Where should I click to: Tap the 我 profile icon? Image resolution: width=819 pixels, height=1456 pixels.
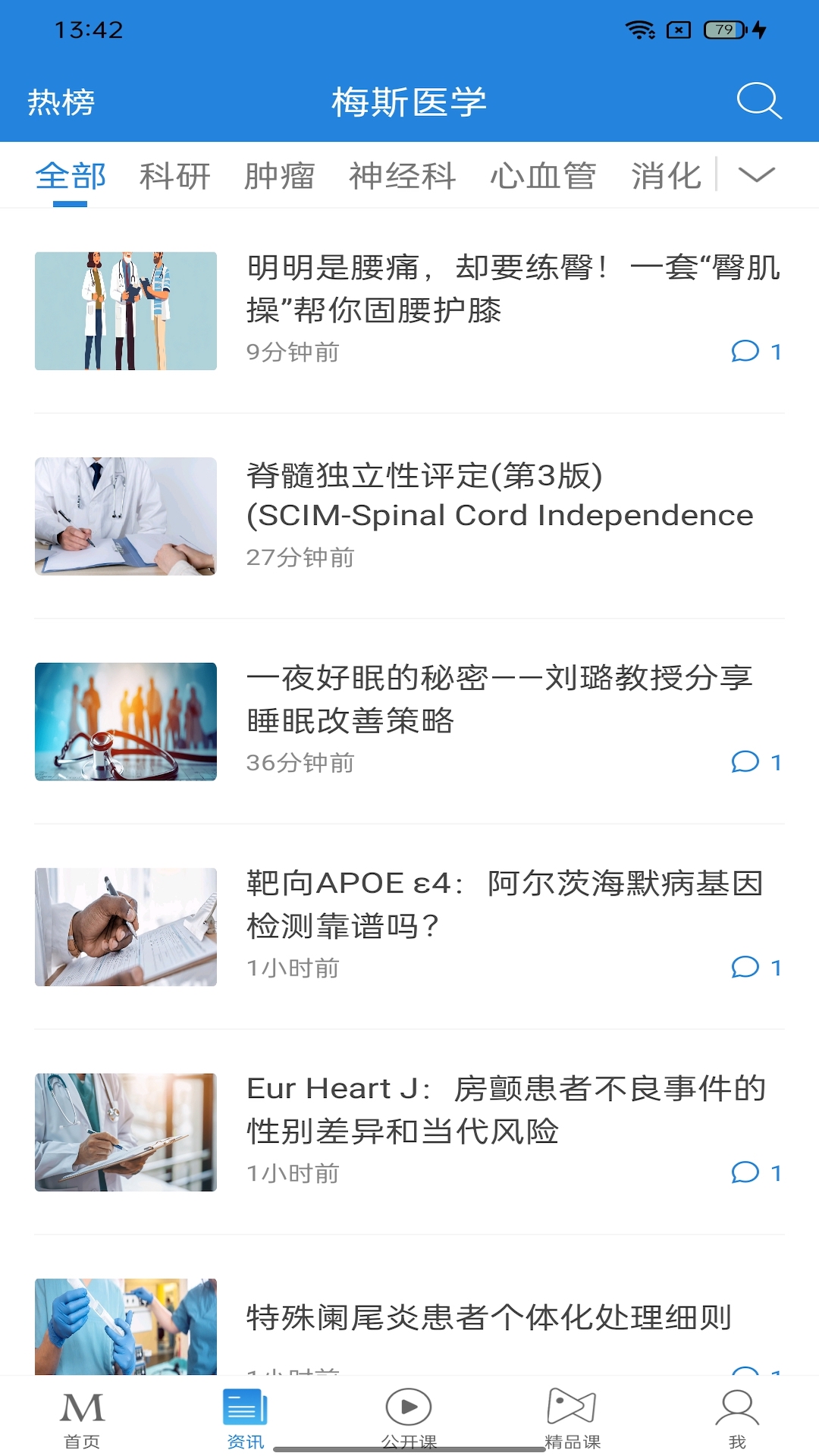tap(736, 1407)
